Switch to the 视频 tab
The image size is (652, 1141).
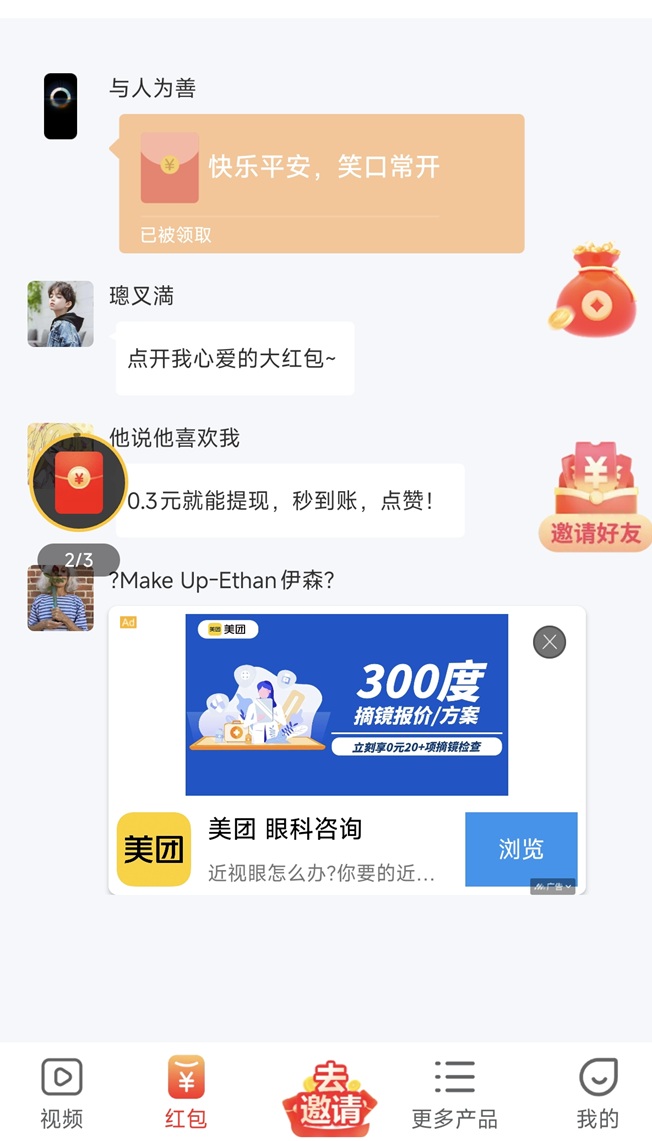click(61, 1092)
